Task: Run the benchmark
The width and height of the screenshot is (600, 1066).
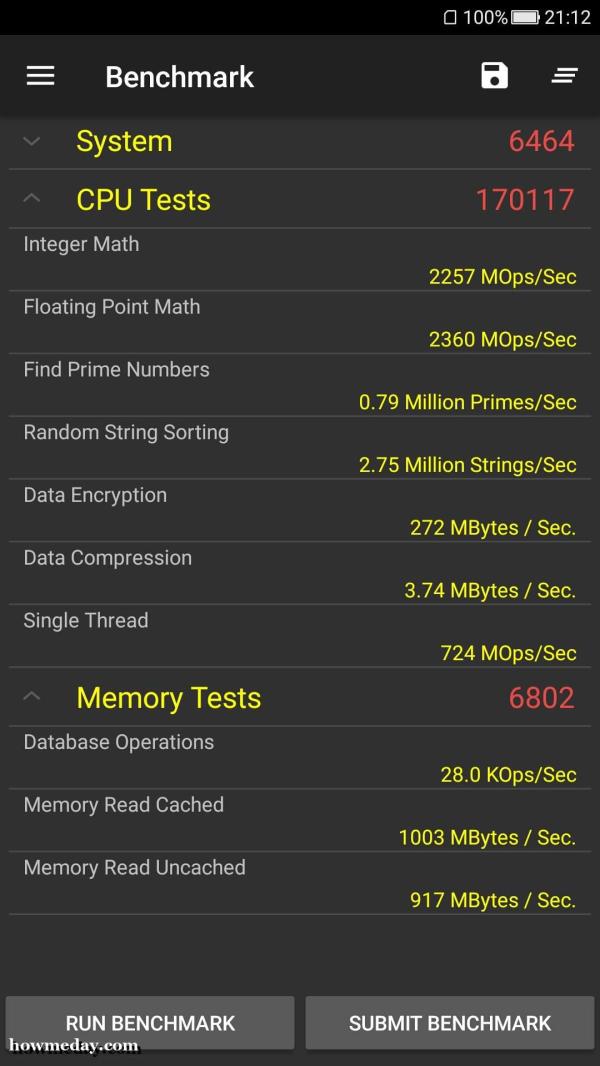Action: coord(150,1023)
